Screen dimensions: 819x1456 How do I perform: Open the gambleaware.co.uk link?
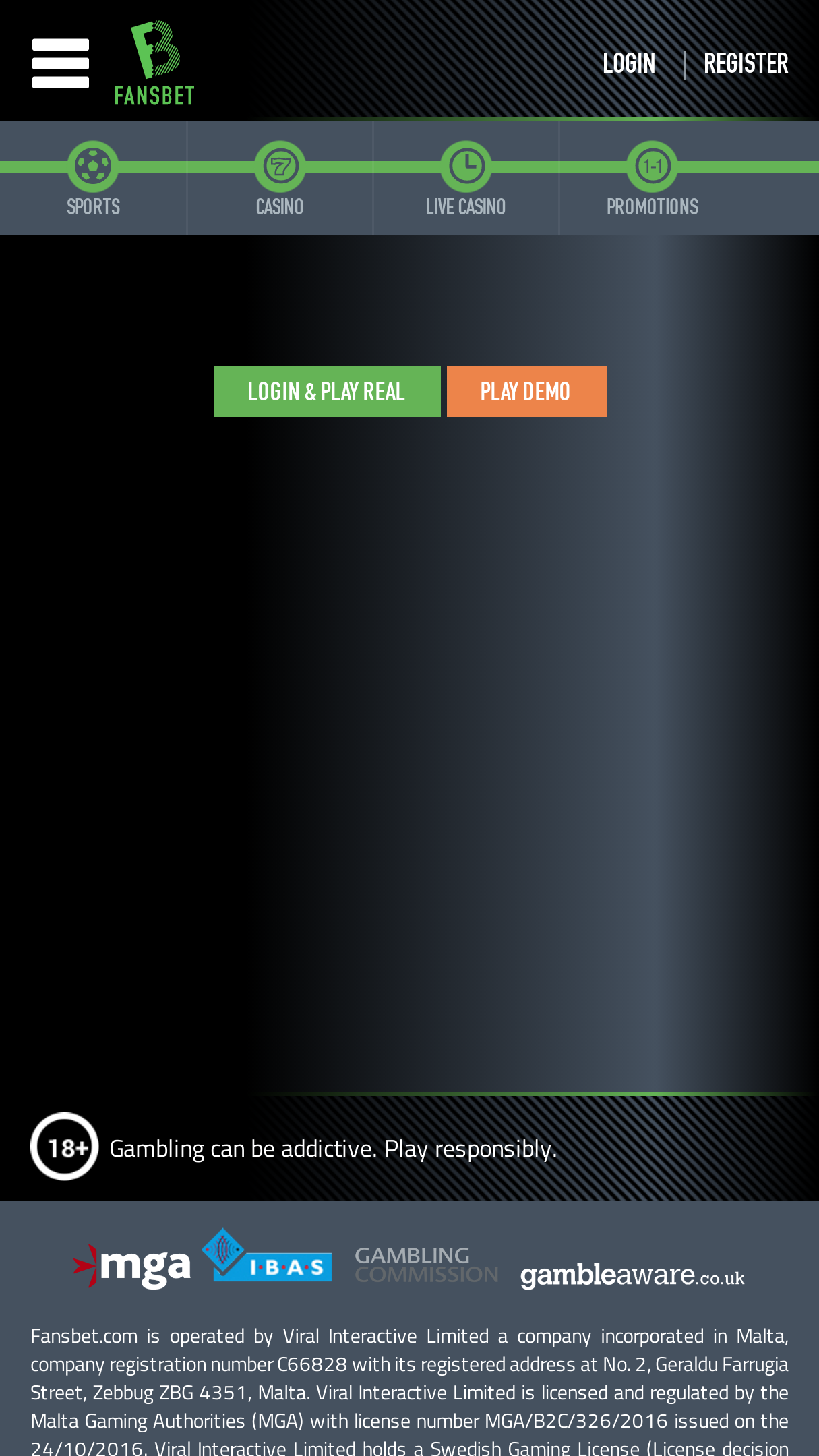point(632,1275)
